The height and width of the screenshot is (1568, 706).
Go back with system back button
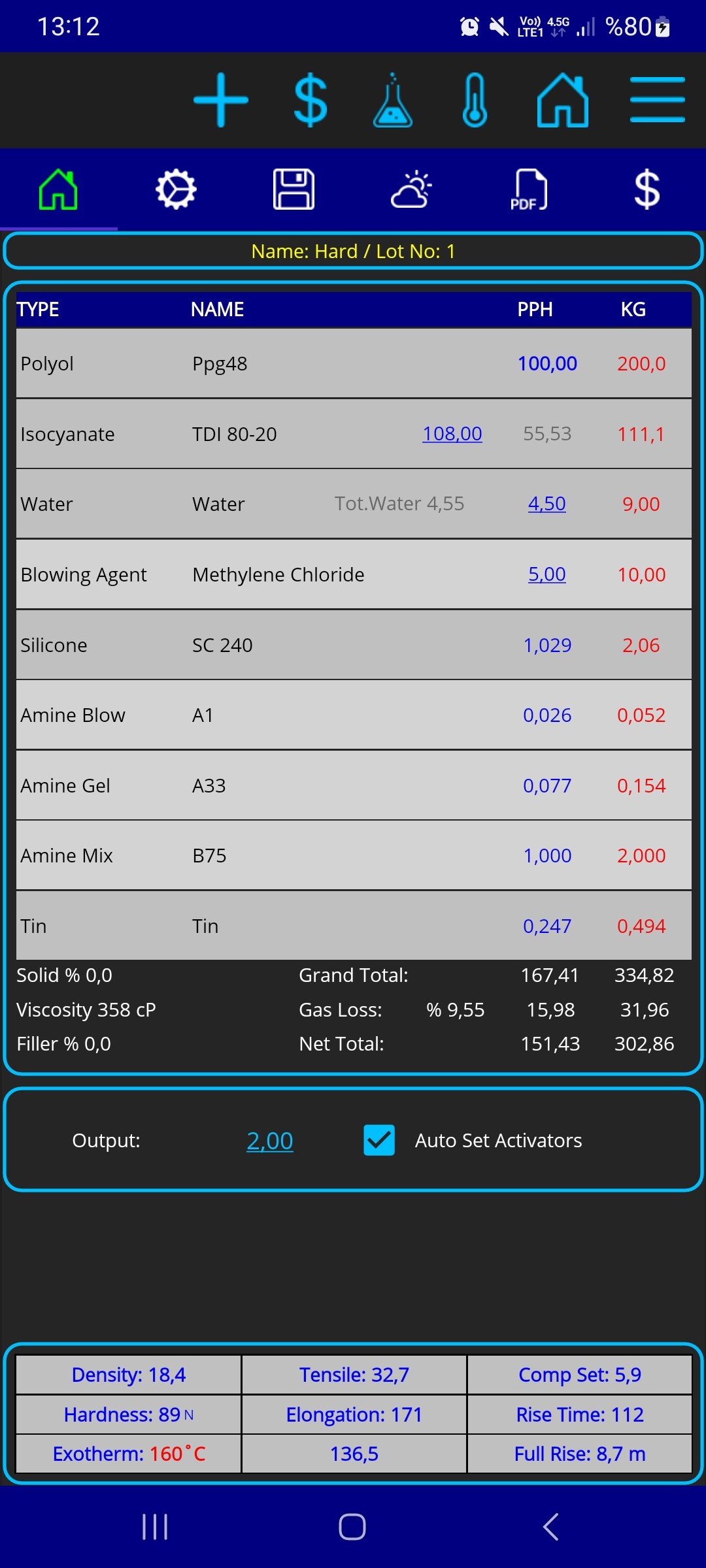point(550,1527)
